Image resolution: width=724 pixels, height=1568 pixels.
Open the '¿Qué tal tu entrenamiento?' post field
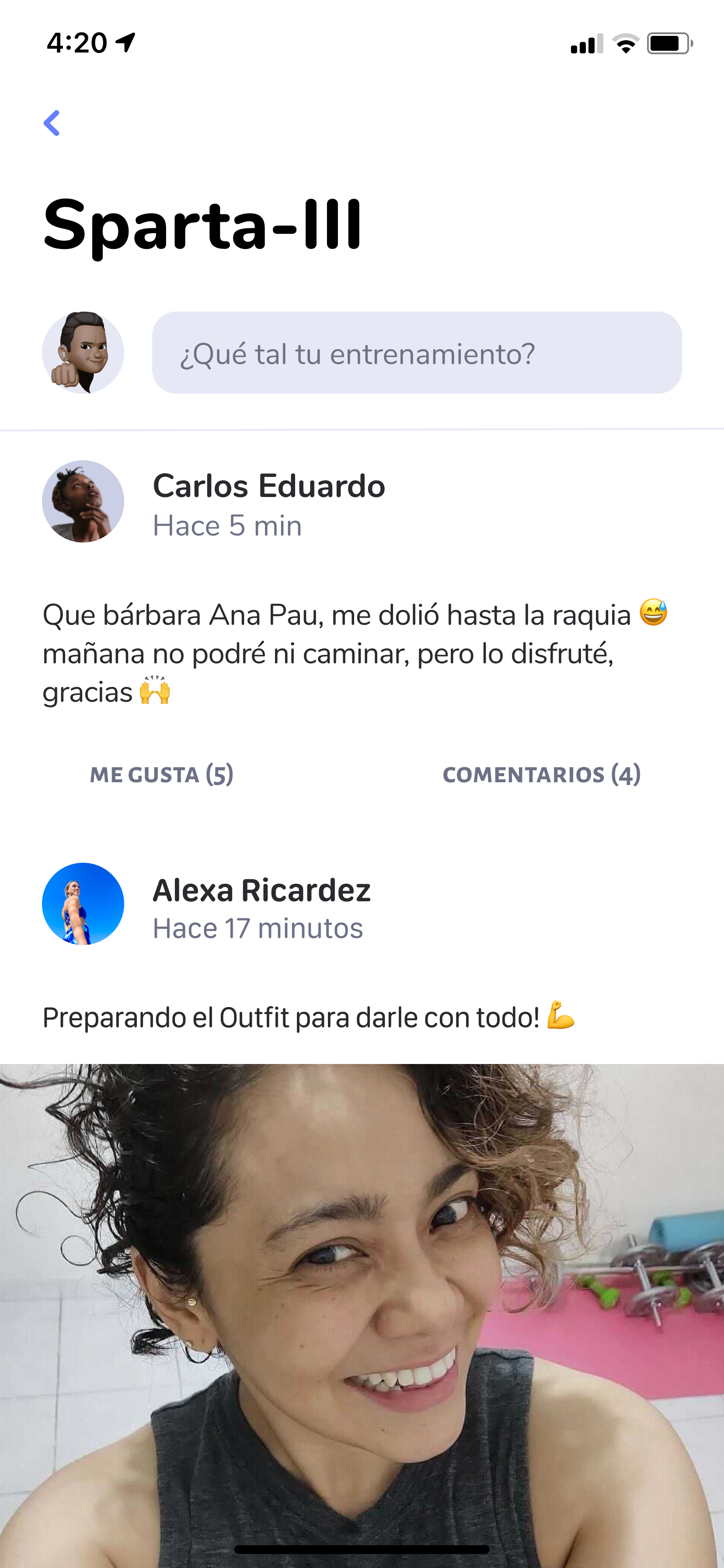[x=416, y=353]
